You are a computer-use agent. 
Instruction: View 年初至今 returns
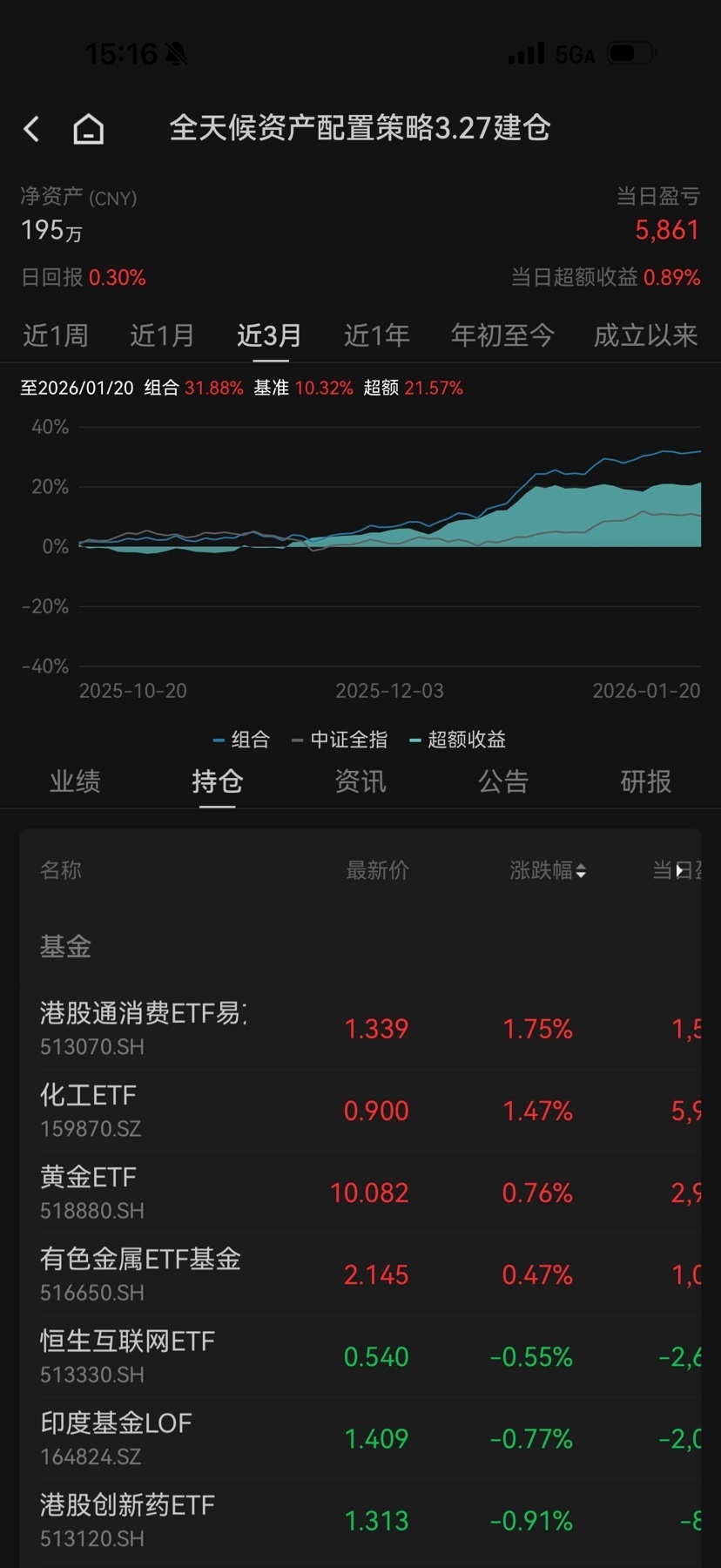[502, 335]
